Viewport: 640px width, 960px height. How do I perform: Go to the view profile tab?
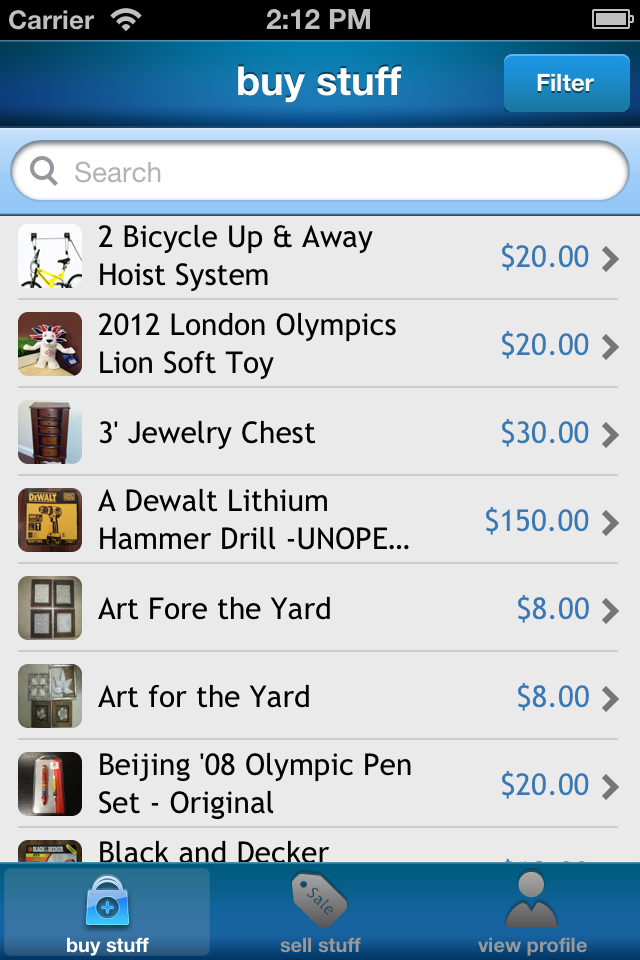[x=532, y=912]
